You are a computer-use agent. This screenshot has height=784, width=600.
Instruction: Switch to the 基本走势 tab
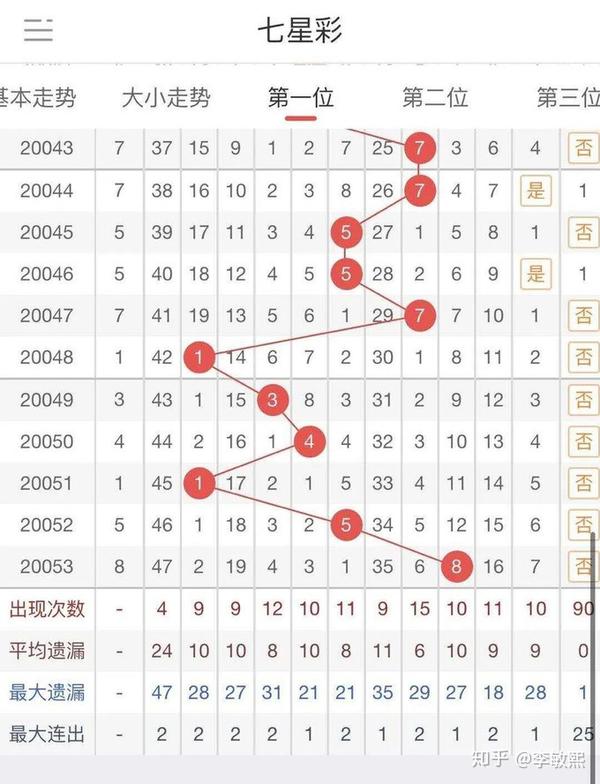pyautogui.click(x=37, y=98)
